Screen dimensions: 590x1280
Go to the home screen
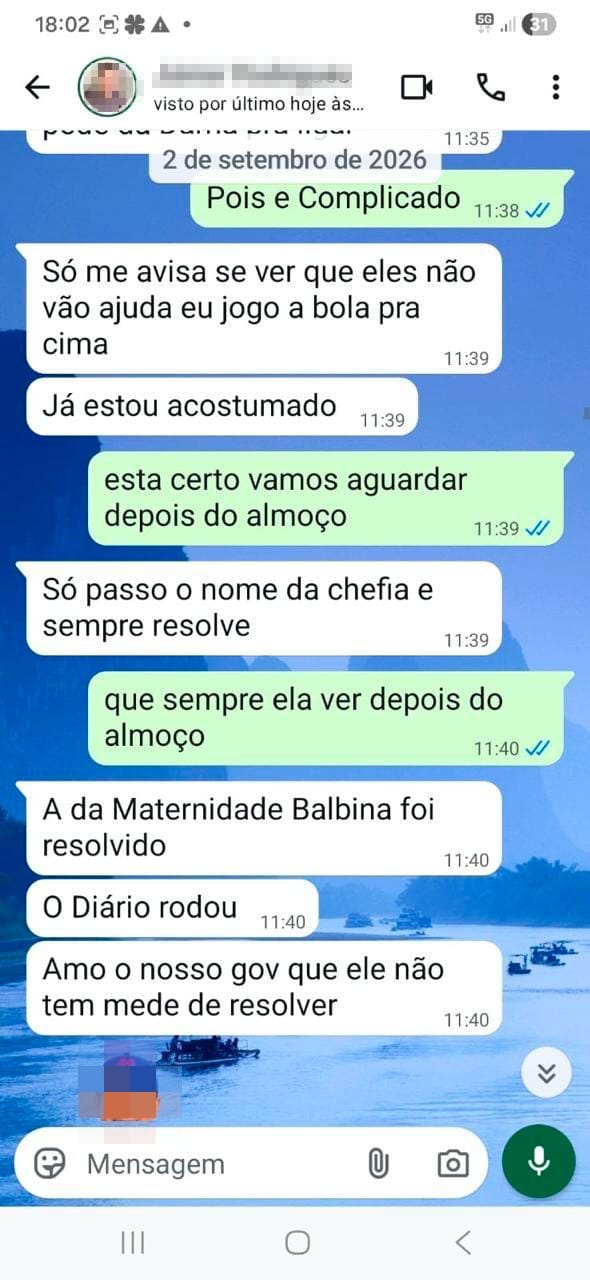pos(297,1242)
